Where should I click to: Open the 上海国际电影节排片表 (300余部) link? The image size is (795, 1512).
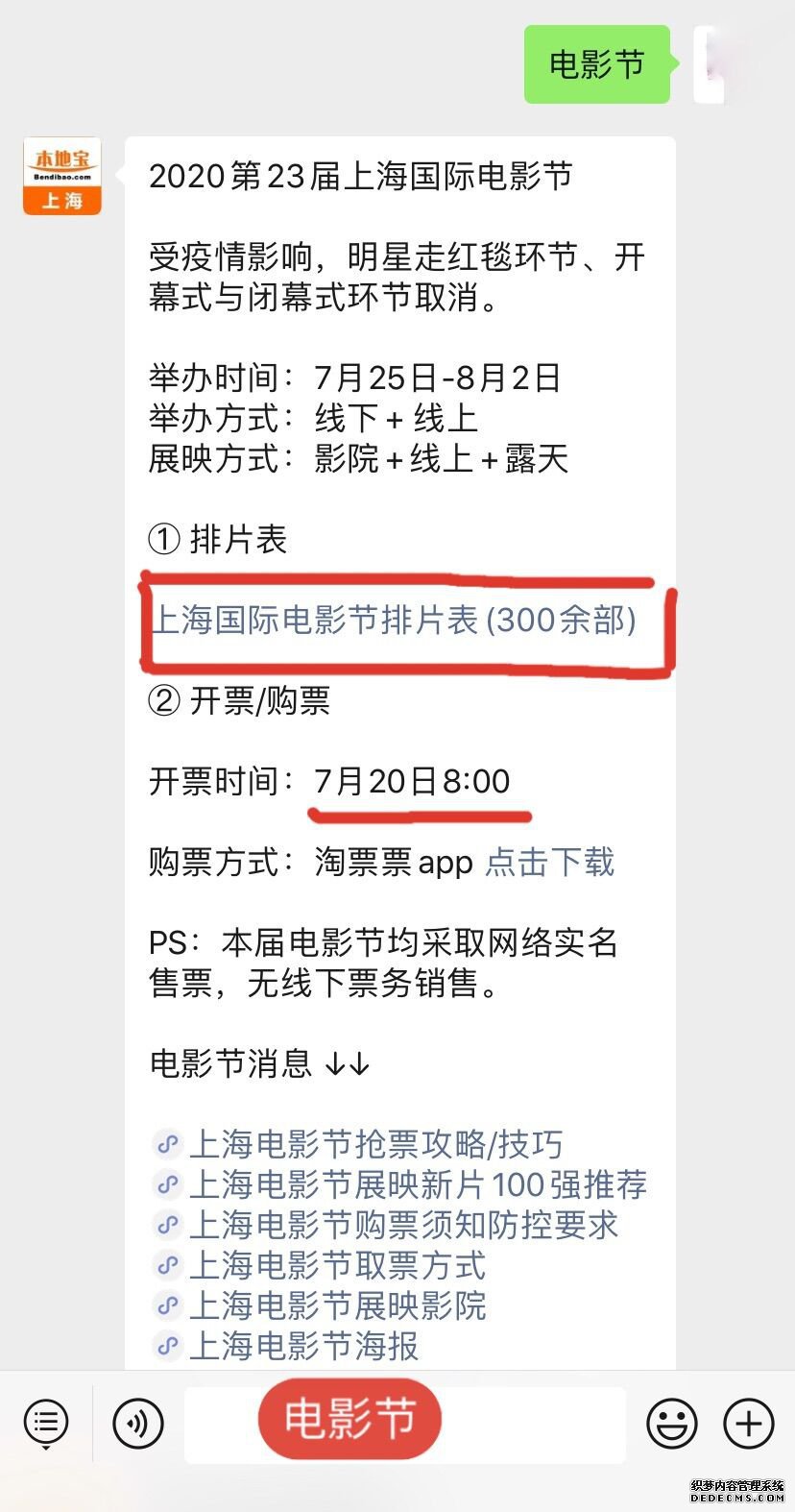tap(394, 621)
